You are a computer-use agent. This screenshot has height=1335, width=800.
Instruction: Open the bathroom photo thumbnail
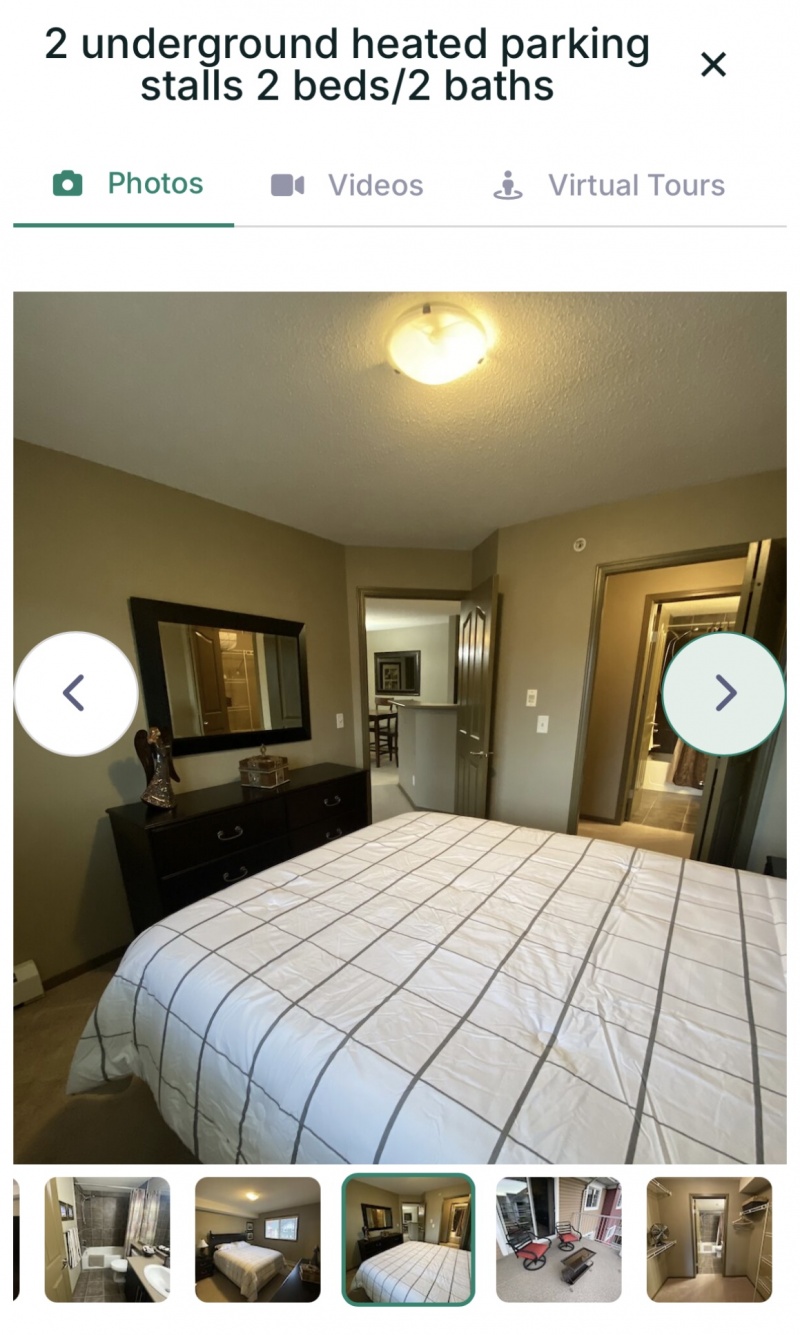(x=107, y=1239)
